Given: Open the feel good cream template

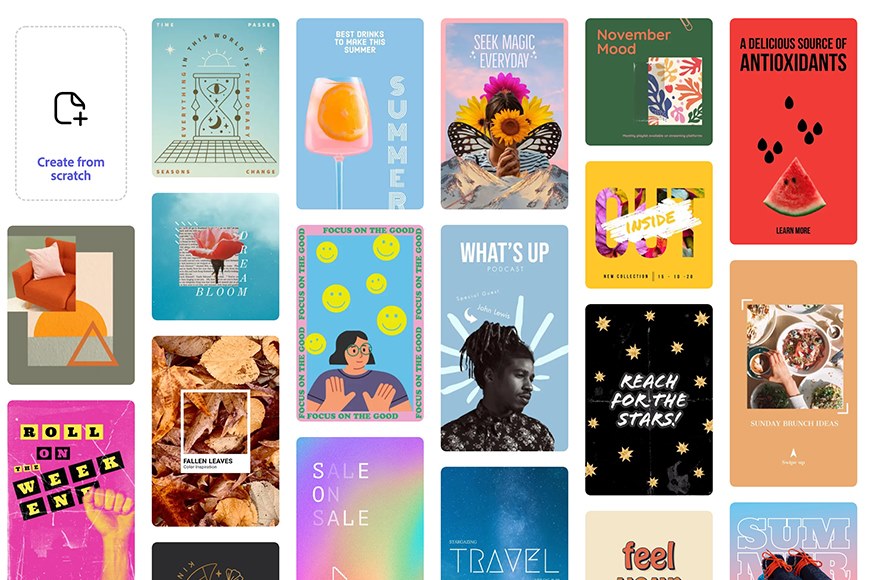Looking at the screenshot, I should click(x=648, y=546).
